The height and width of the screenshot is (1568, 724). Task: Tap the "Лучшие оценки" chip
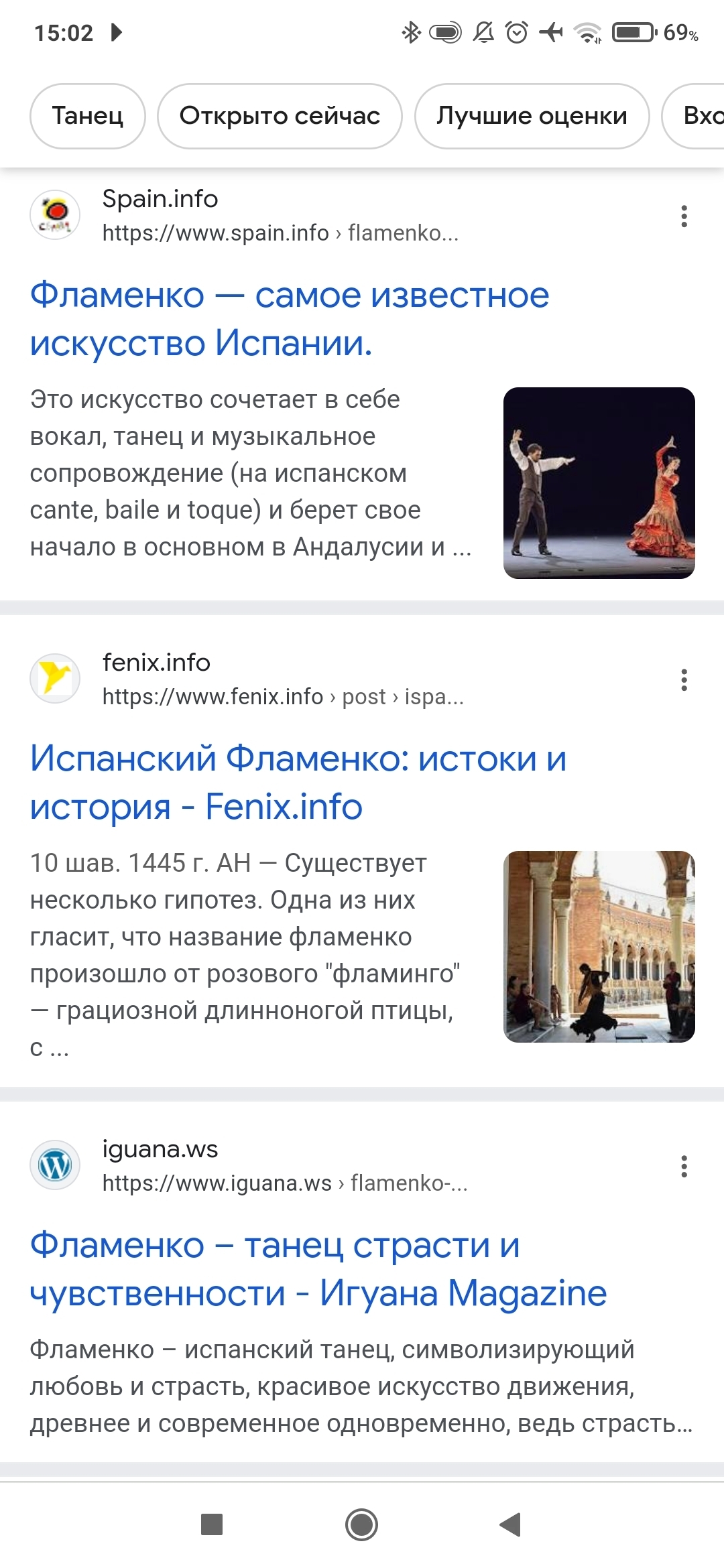532,116
